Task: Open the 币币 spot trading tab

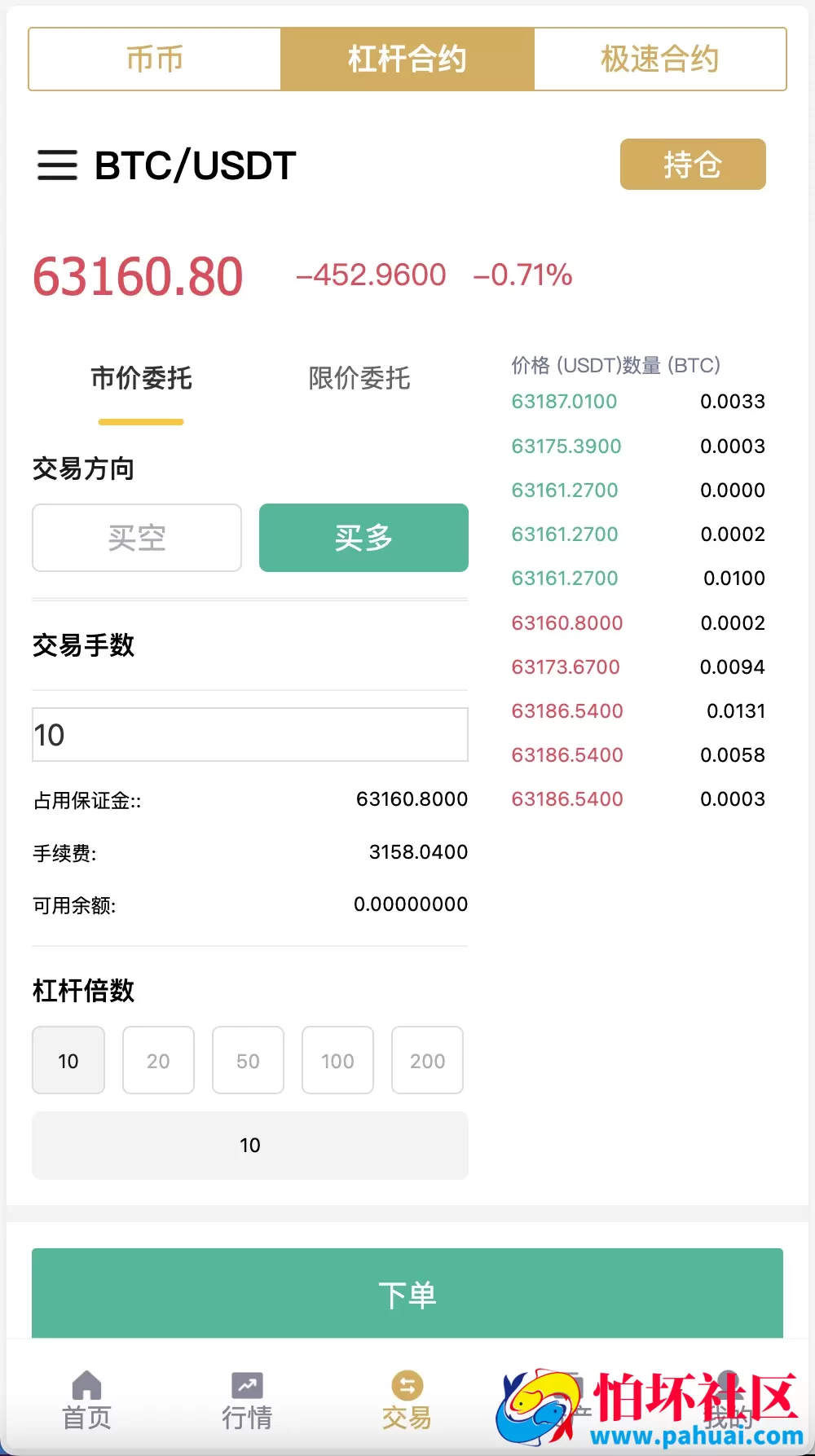Action: 155,58
